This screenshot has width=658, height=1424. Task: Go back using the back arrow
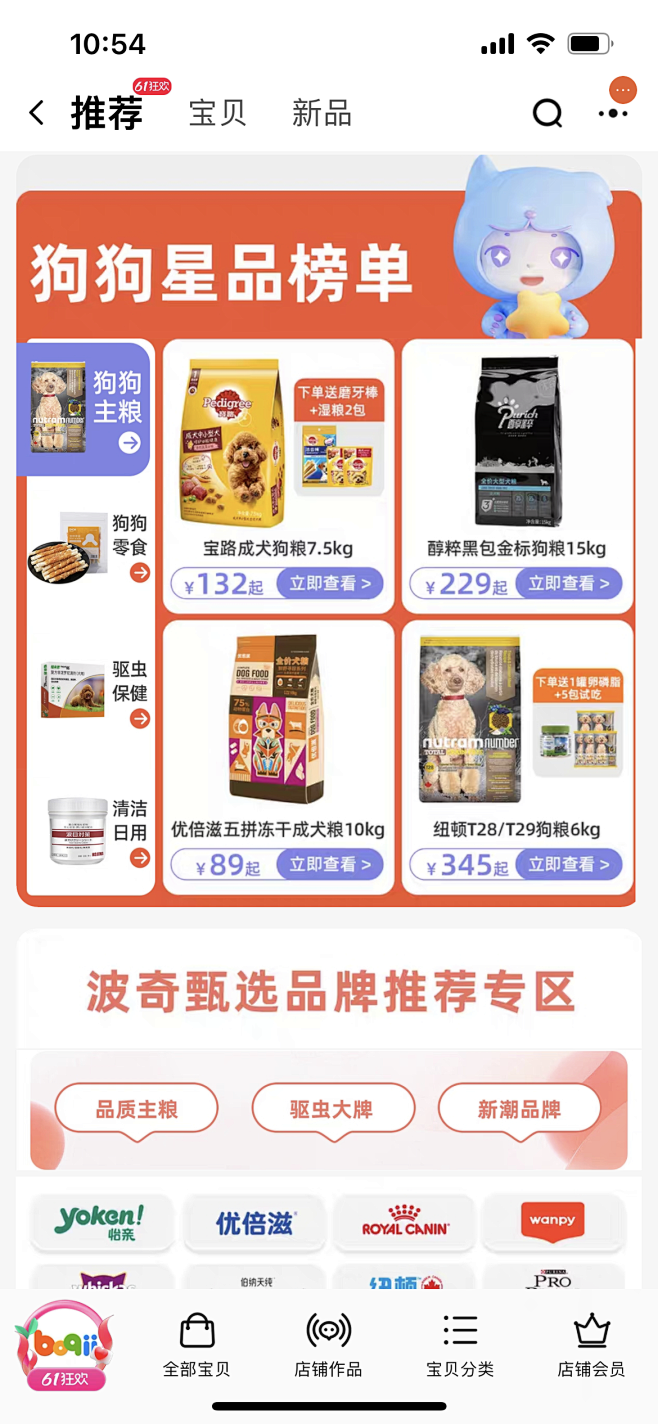[x=37, y=113]
